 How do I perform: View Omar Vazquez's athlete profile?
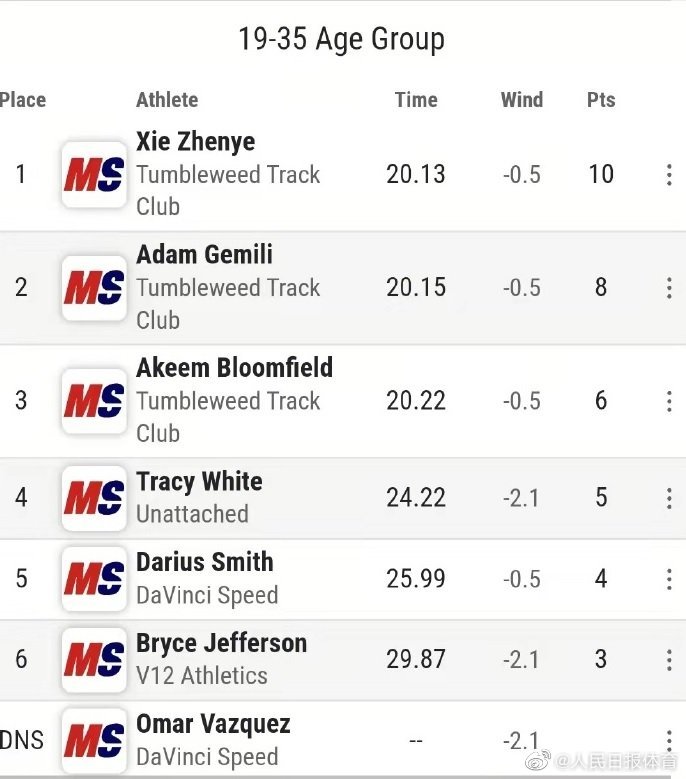pyautogui.click(x=213, y=724)
